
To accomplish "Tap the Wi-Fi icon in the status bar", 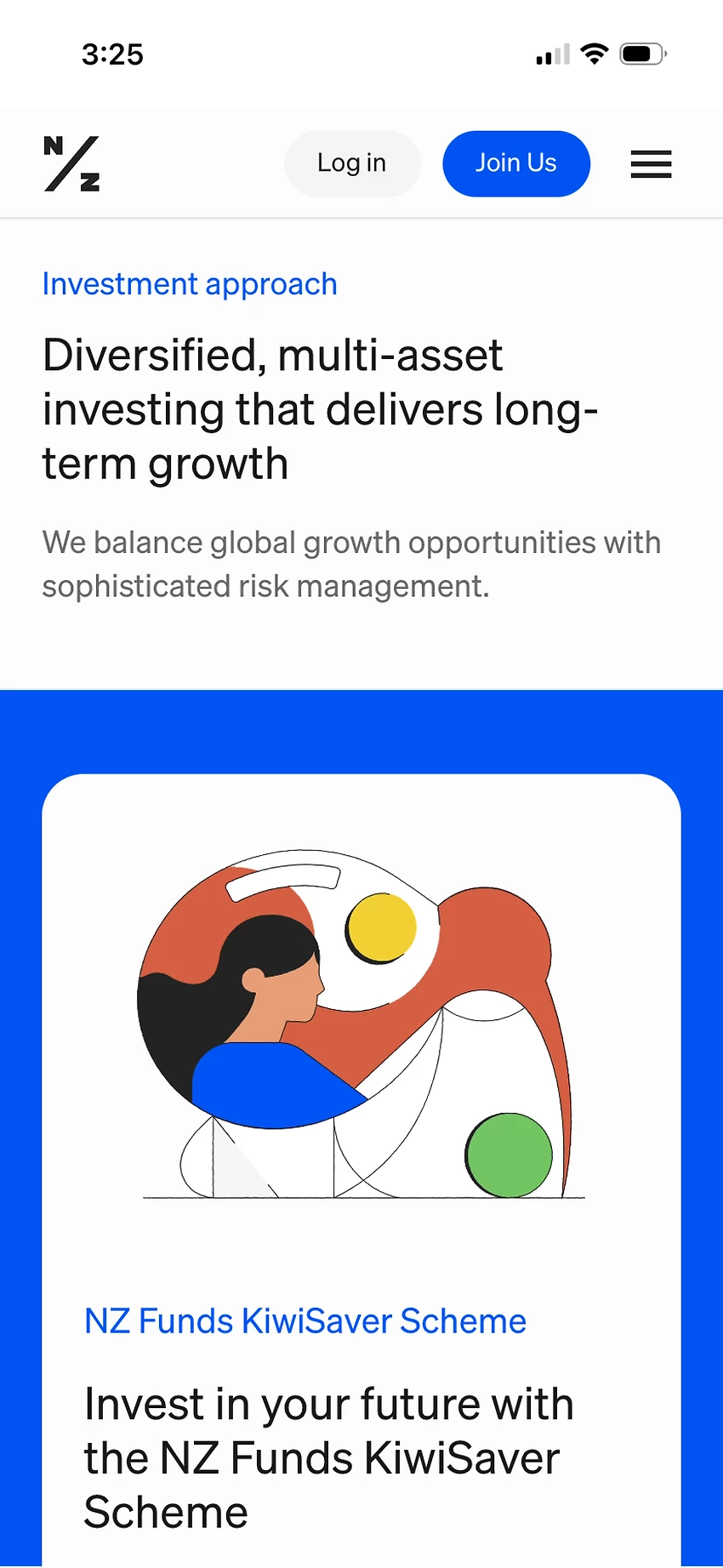I will [594, 54].
